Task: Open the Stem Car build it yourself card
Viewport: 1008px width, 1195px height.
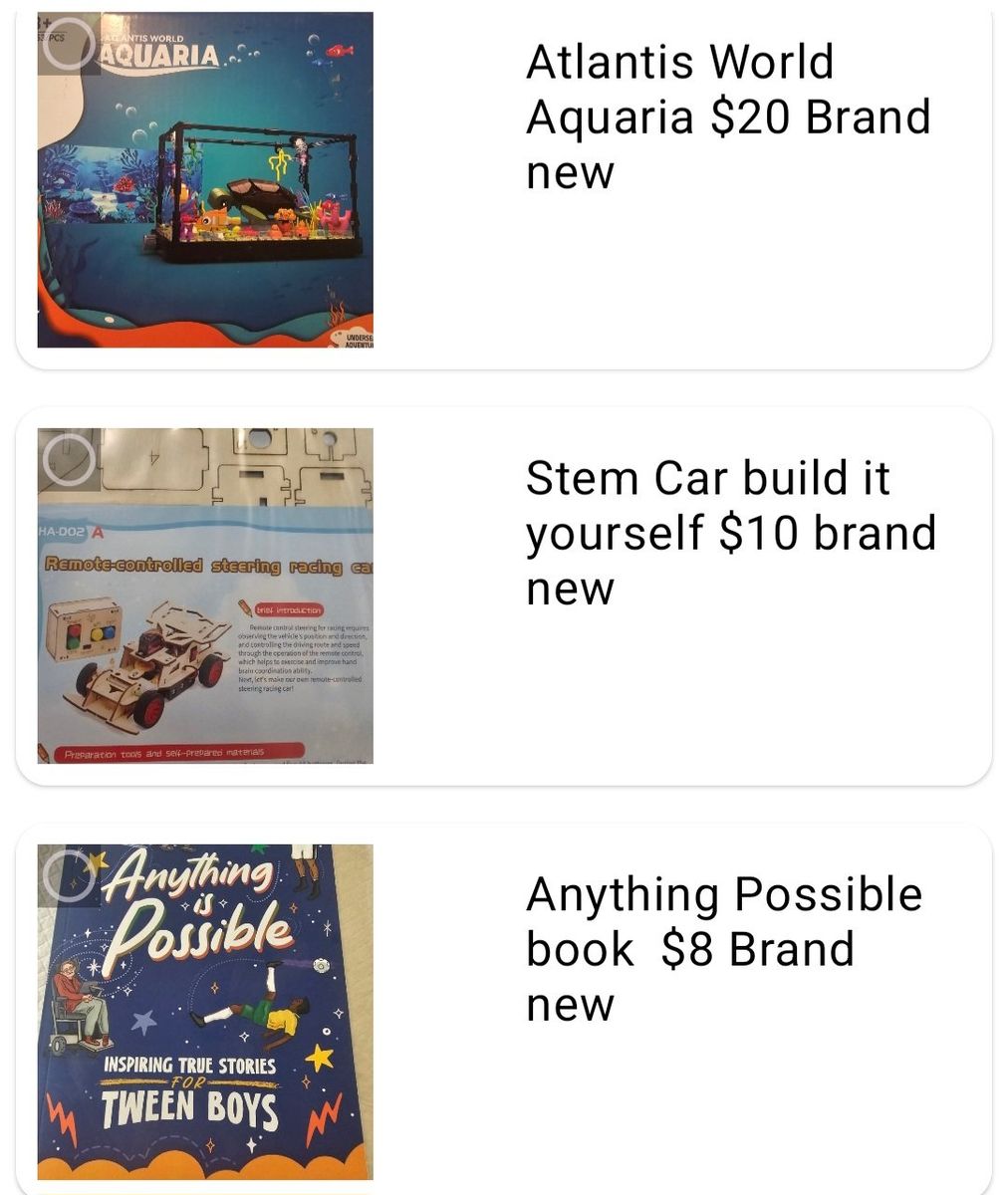Action: click(504, 596)
